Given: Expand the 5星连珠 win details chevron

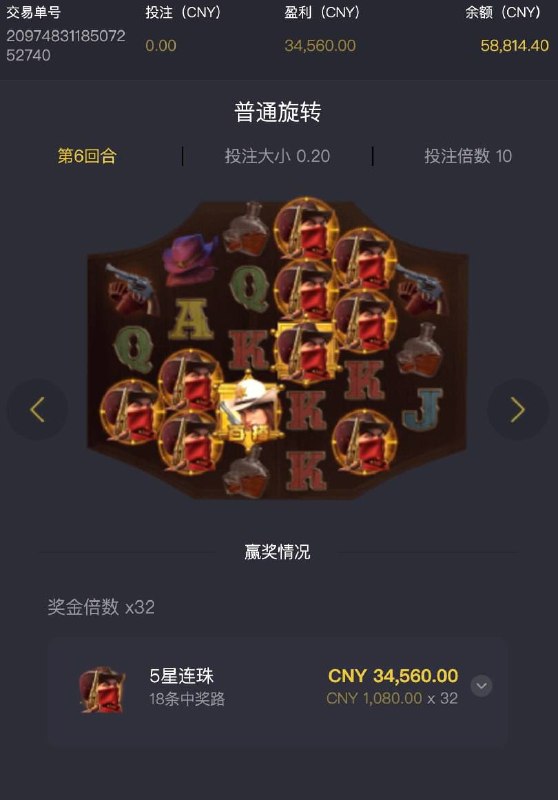Looking at the screenshot, I should 481,686.
